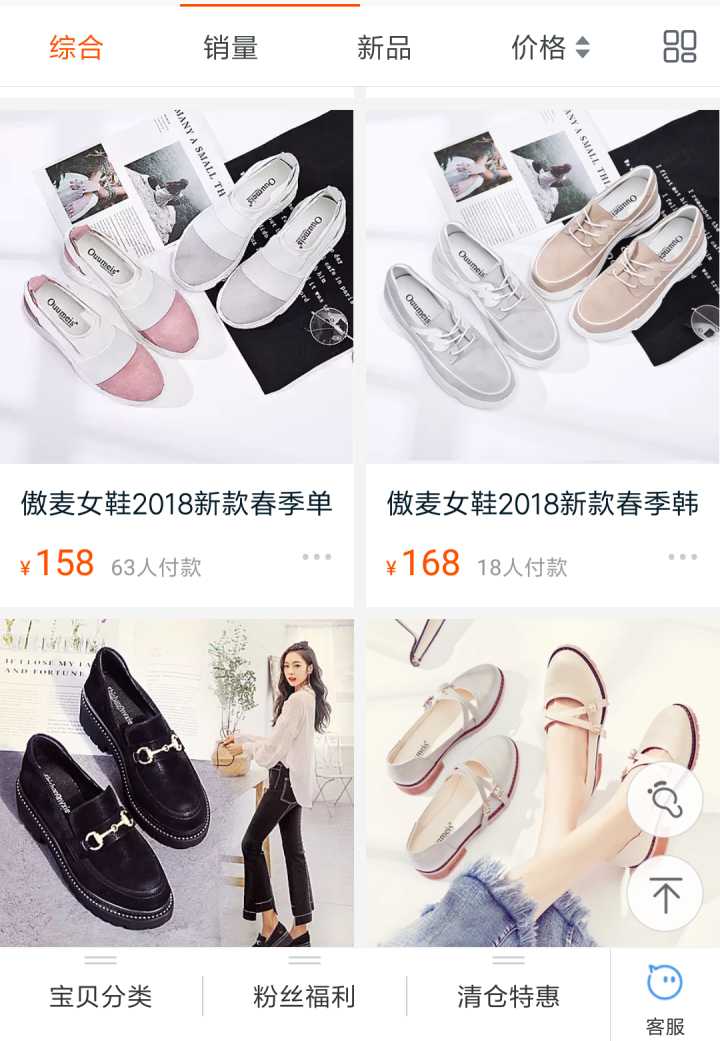Viewport: 720px width, 1041px height.
Task: Switch to the 综合 sorting tab
Action: tap(76, 47)
